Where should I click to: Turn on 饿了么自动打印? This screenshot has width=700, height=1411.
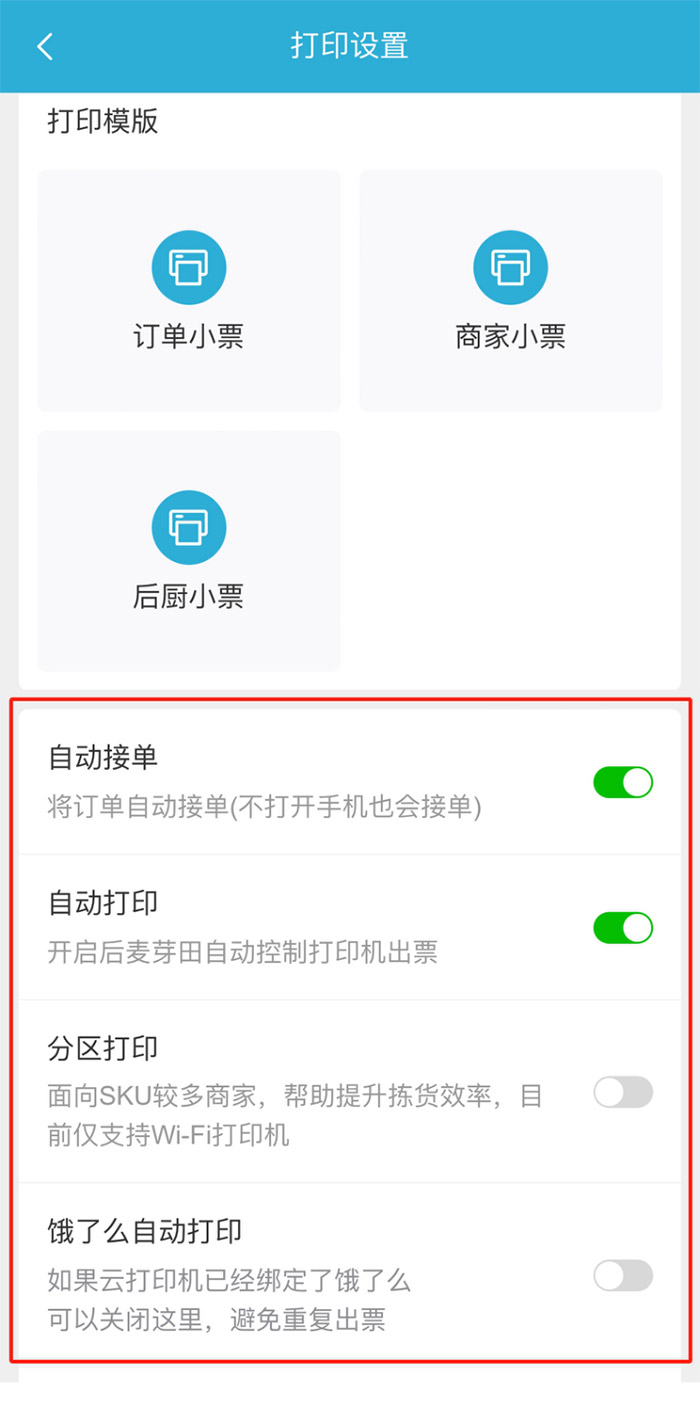(623, 1275)
